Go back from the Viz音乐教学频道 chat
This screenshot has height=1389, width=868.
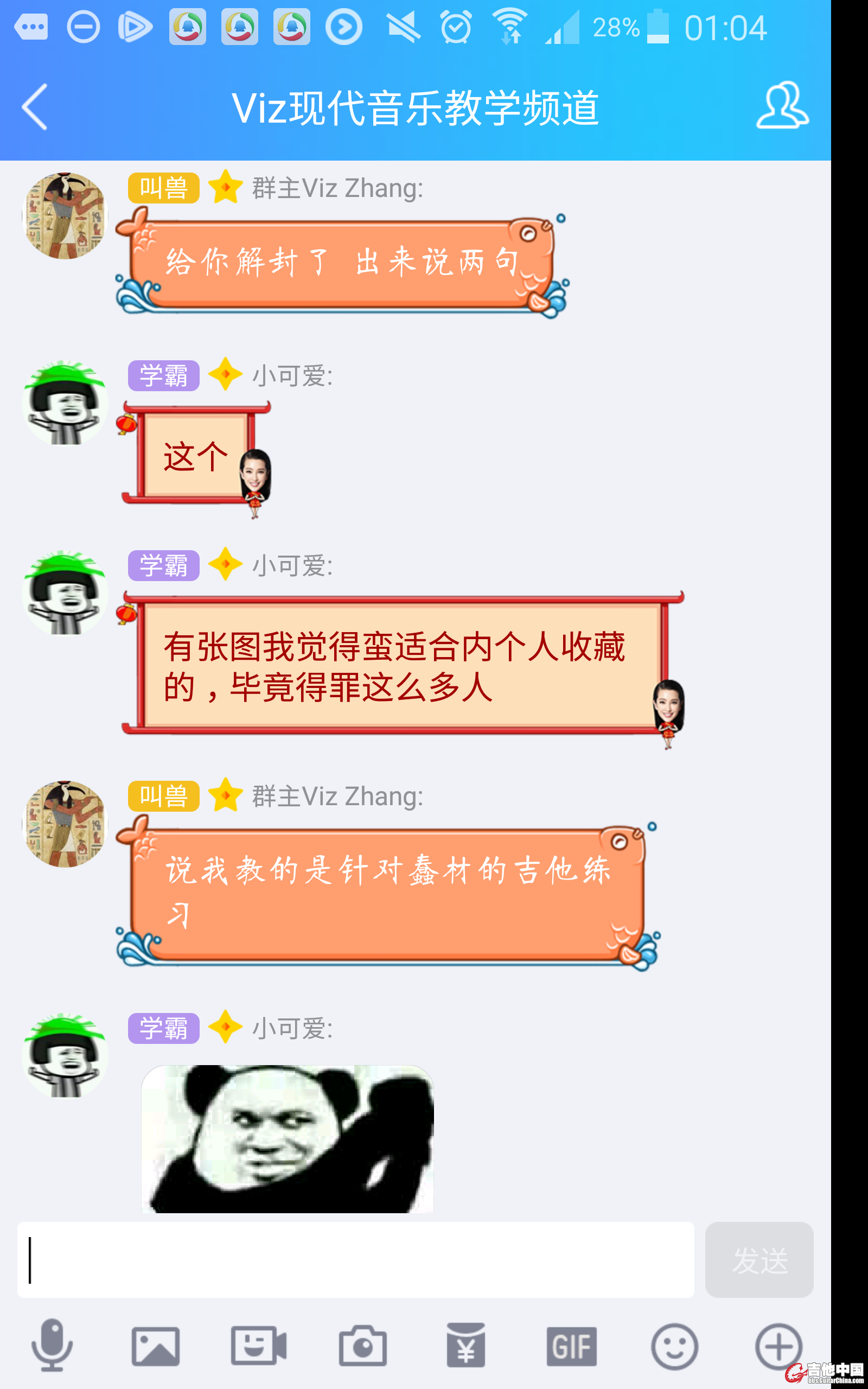point(34,107)
